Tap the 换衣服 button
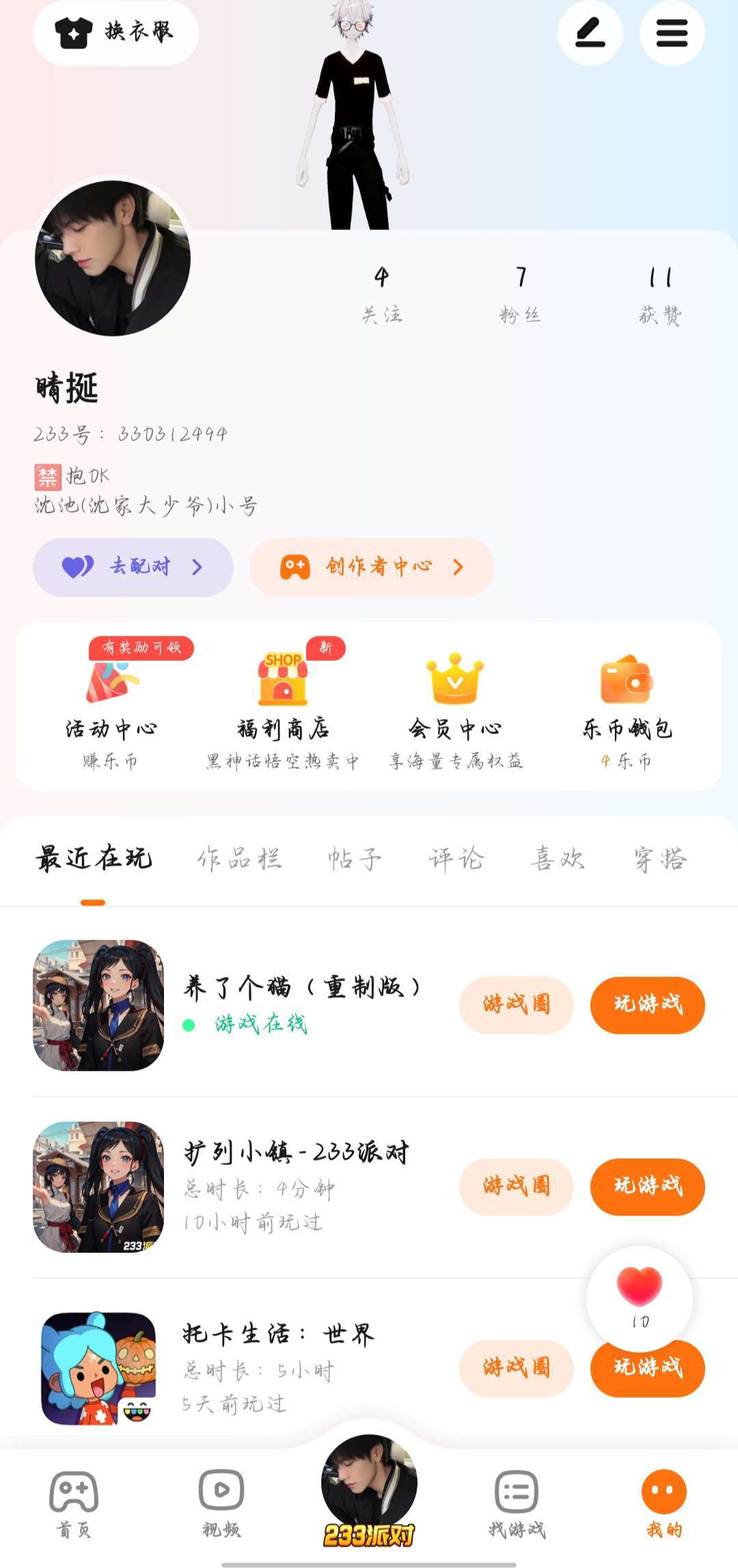 pyautogui.click(x=115, y=32)
